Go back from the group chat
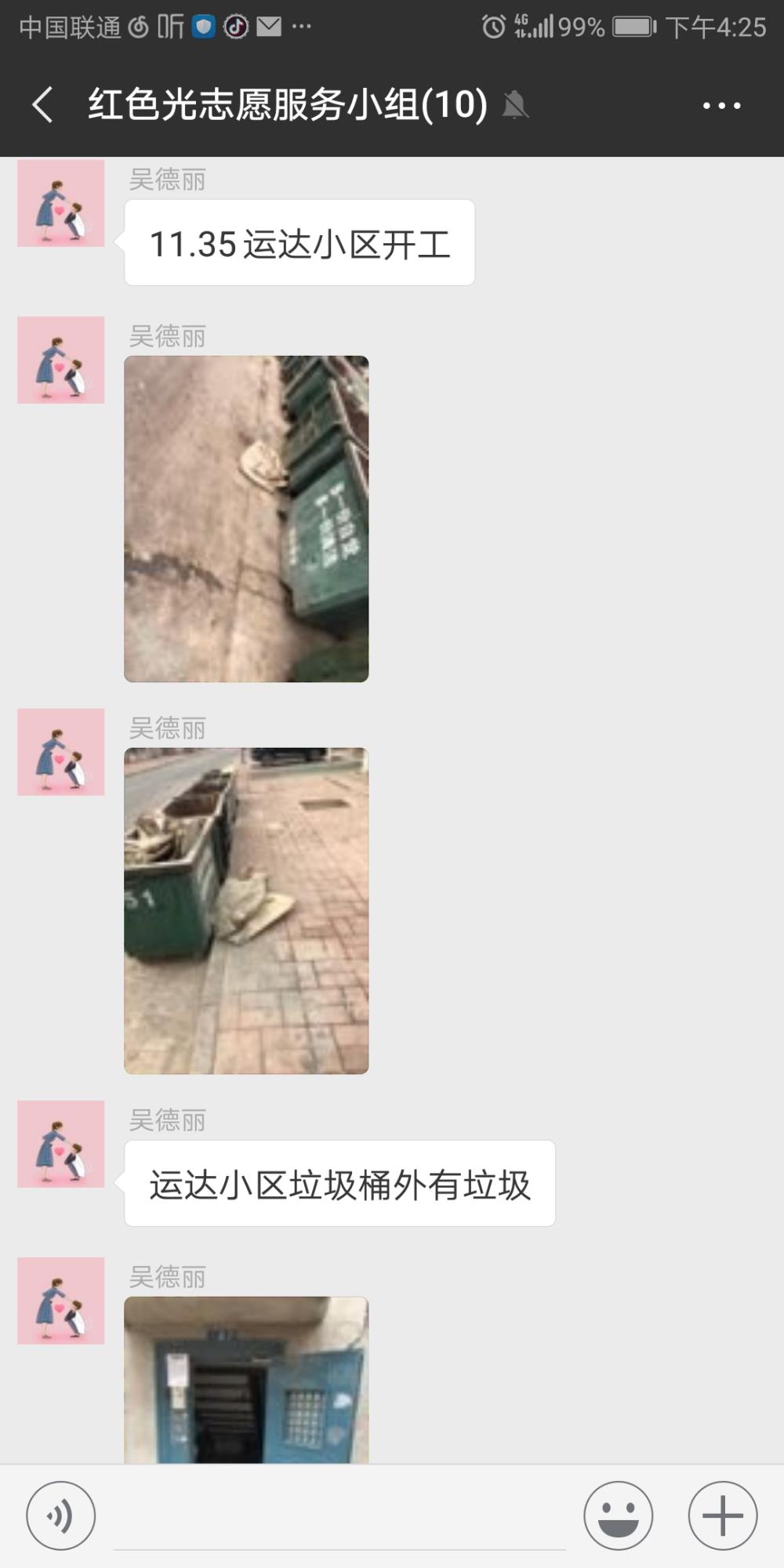Image resolution: width=784 pixels, height=1568 pixels. tap(43, 105)
